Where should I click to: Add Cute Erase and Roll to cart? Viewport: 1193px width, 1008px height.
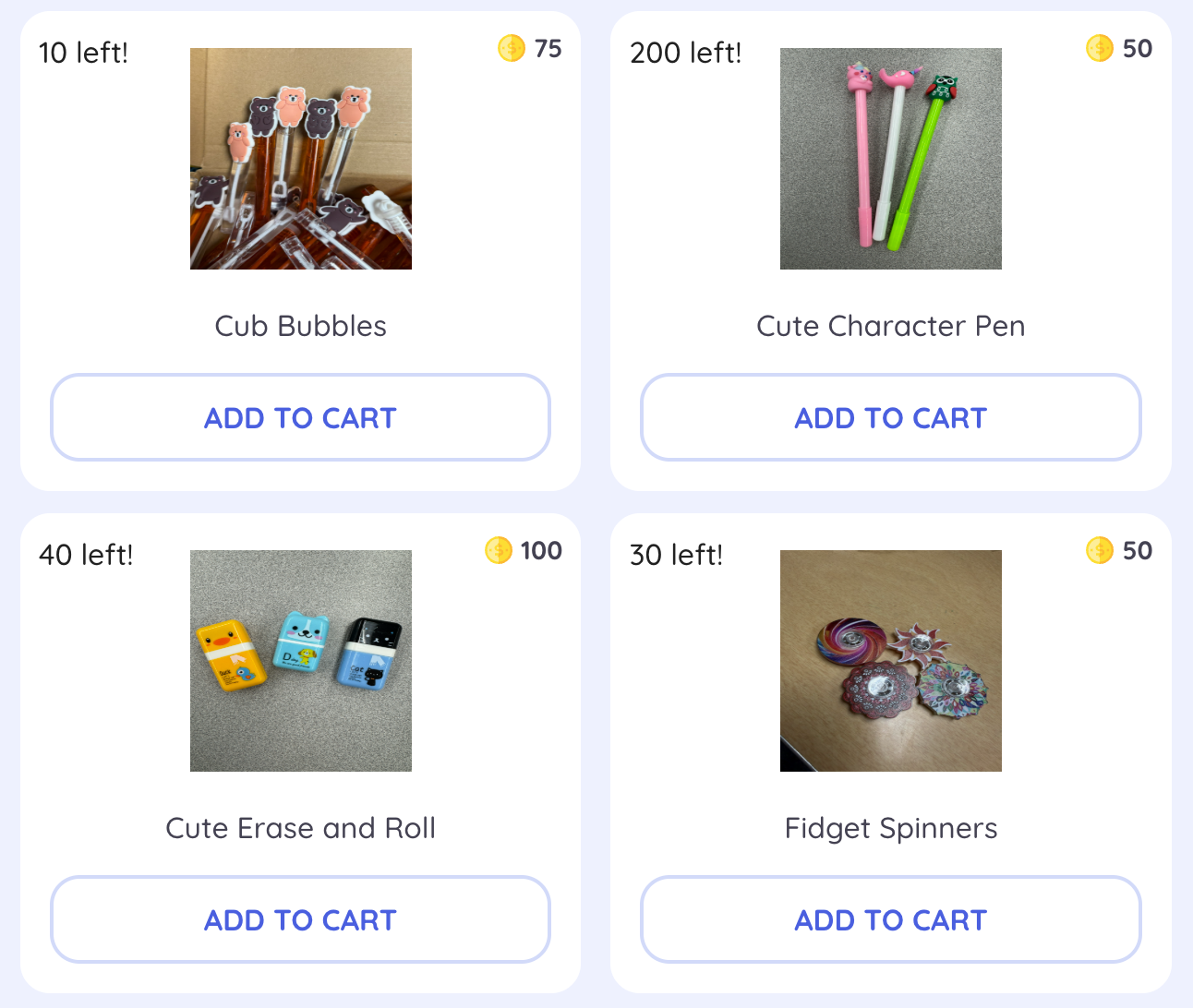coord(300,919)
